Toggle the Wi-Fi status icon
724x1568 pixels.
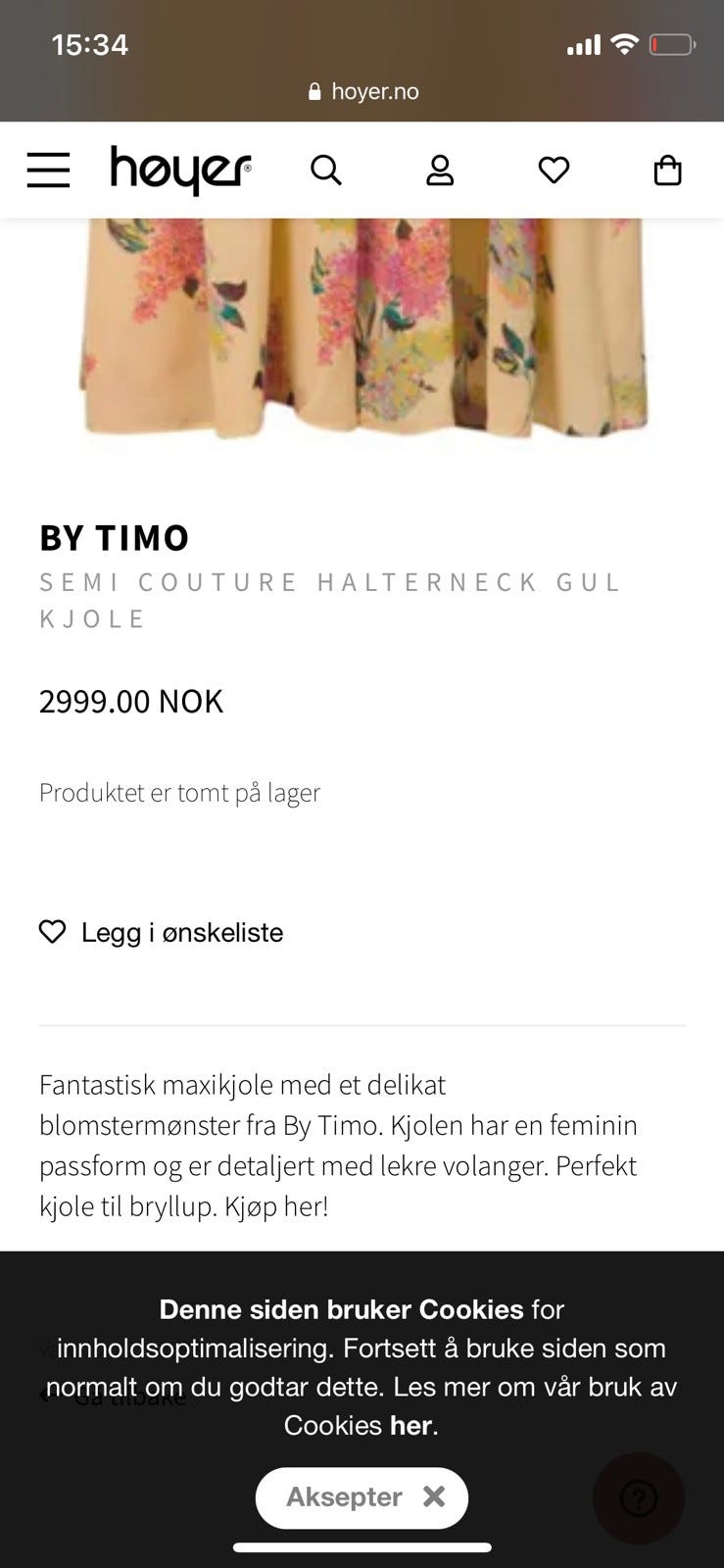625,43
